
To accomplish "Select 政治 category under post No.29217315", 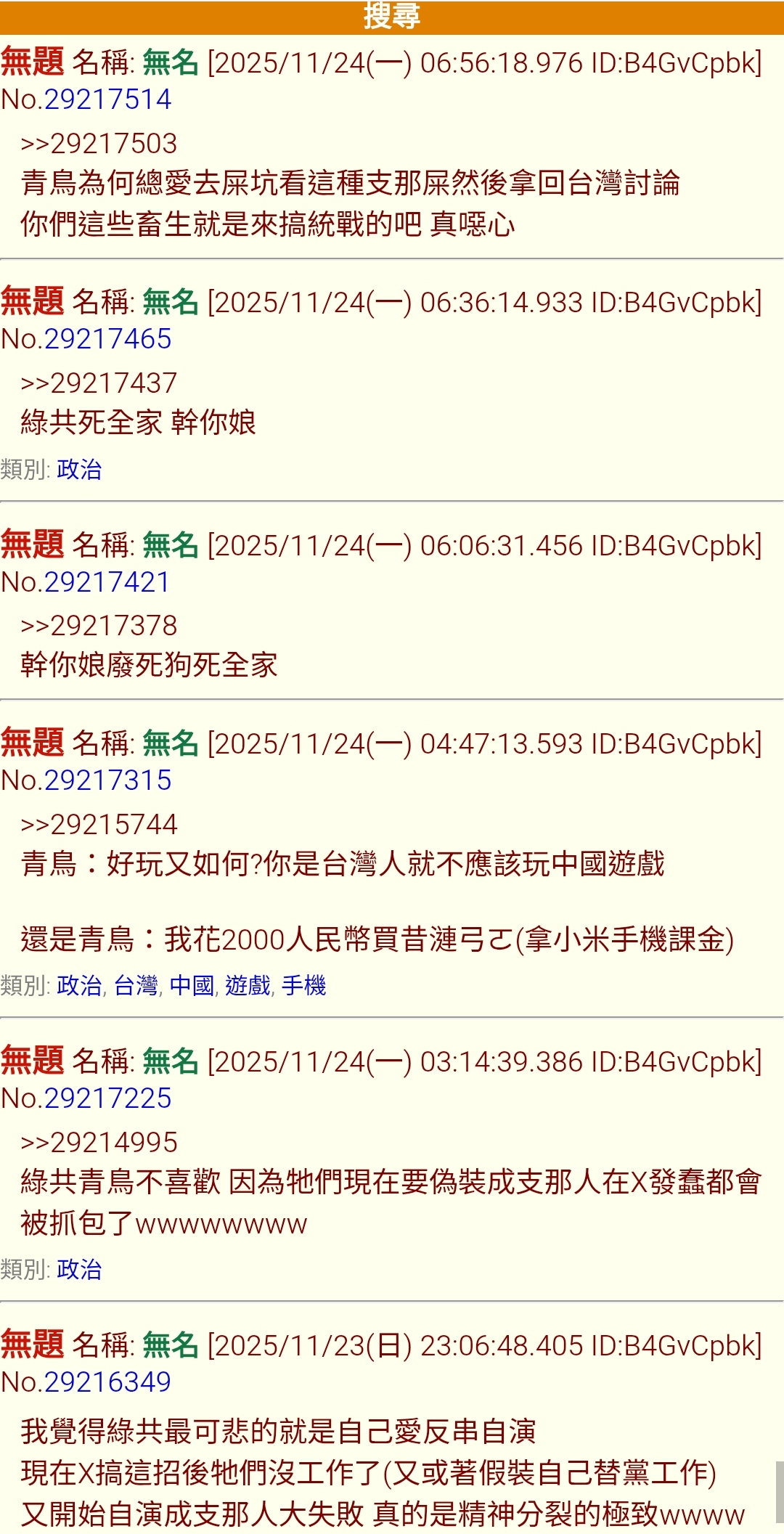I will 79,986.
